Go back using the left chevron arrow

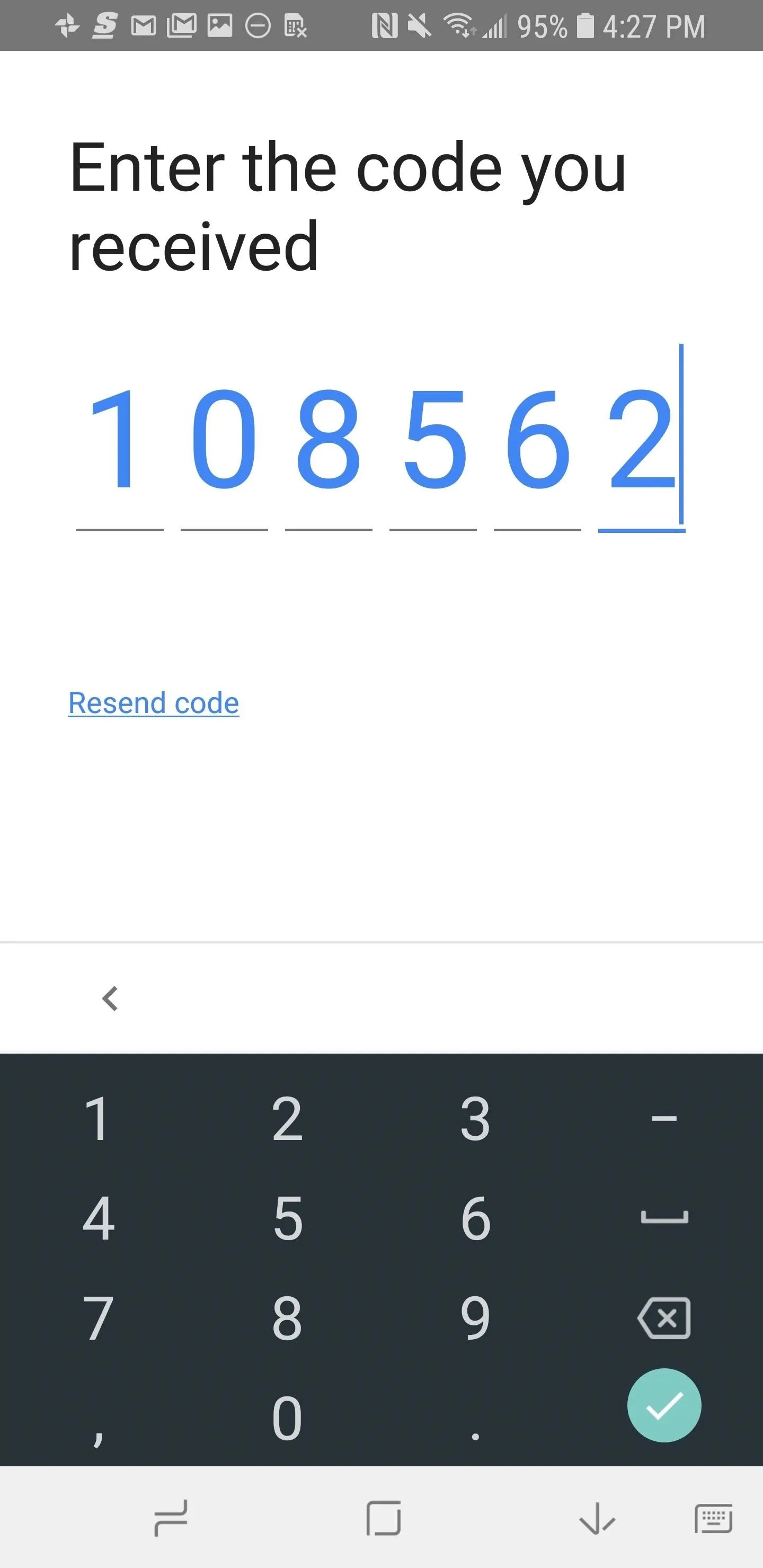[x=110, y=998]
